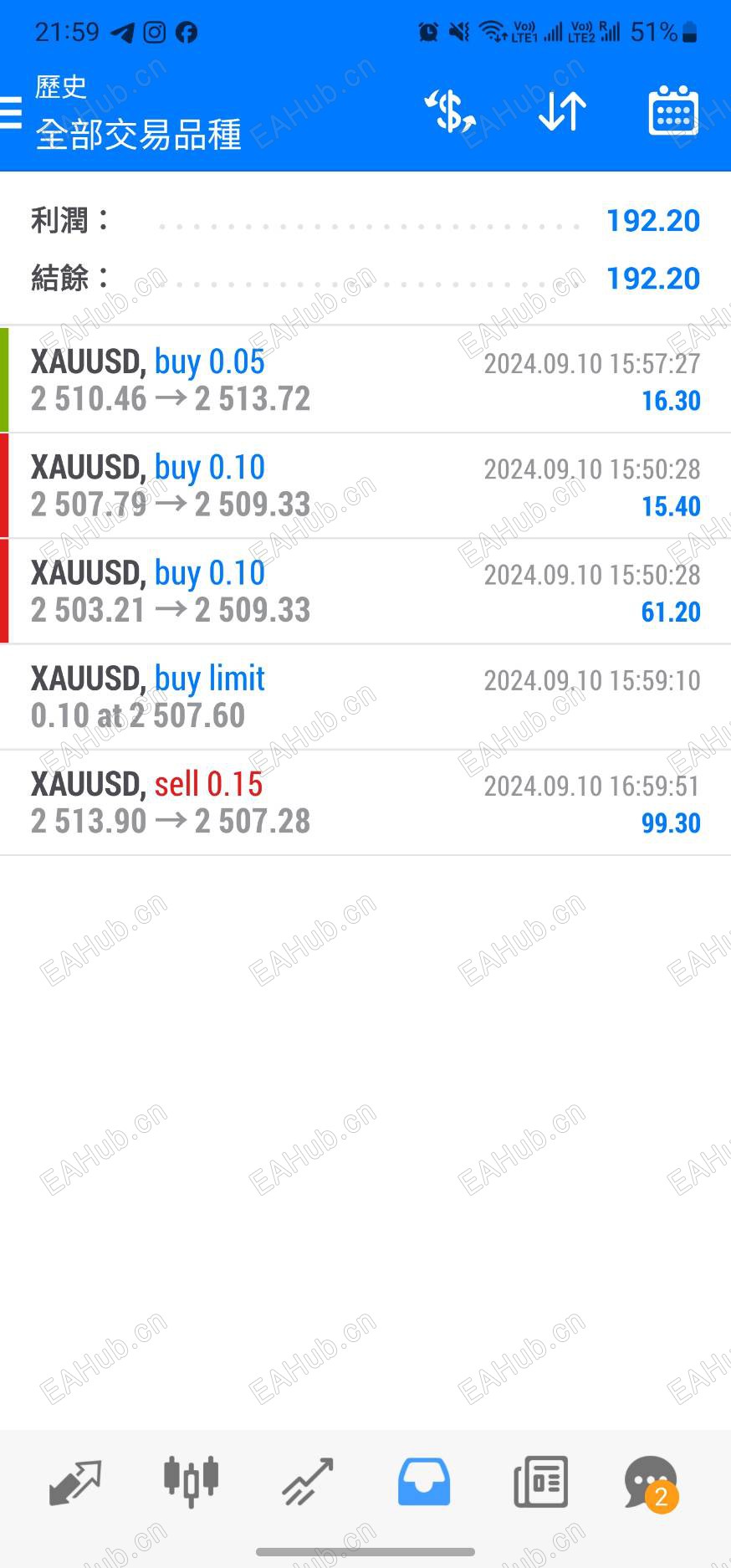The width and height of the screenshot is (731, 1568).
Task: Open the Messages tab with 2 unread
Action: click(651, 1482)
